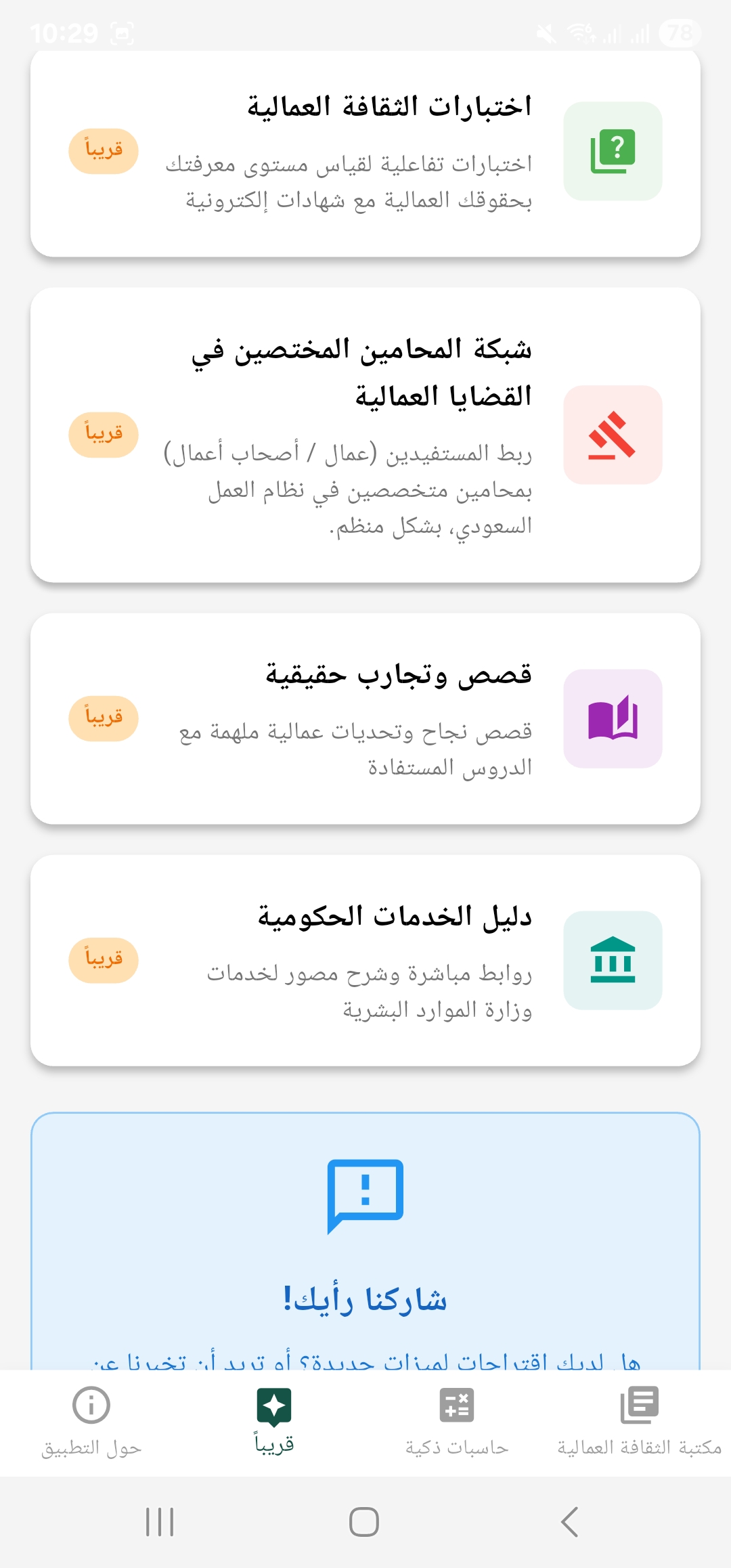The image size is (731, 1568).
Task: Tap the government services bank building icon
Action: 613,960
